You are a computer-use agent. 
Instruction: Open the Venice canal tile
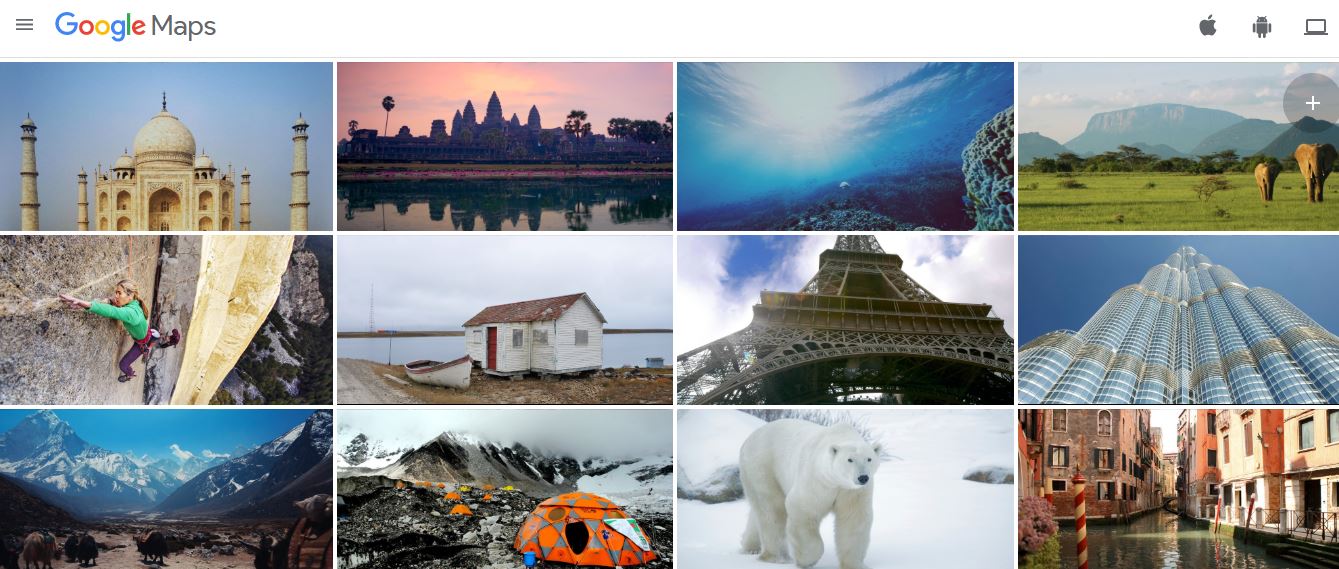click(x=1178, y=489)
